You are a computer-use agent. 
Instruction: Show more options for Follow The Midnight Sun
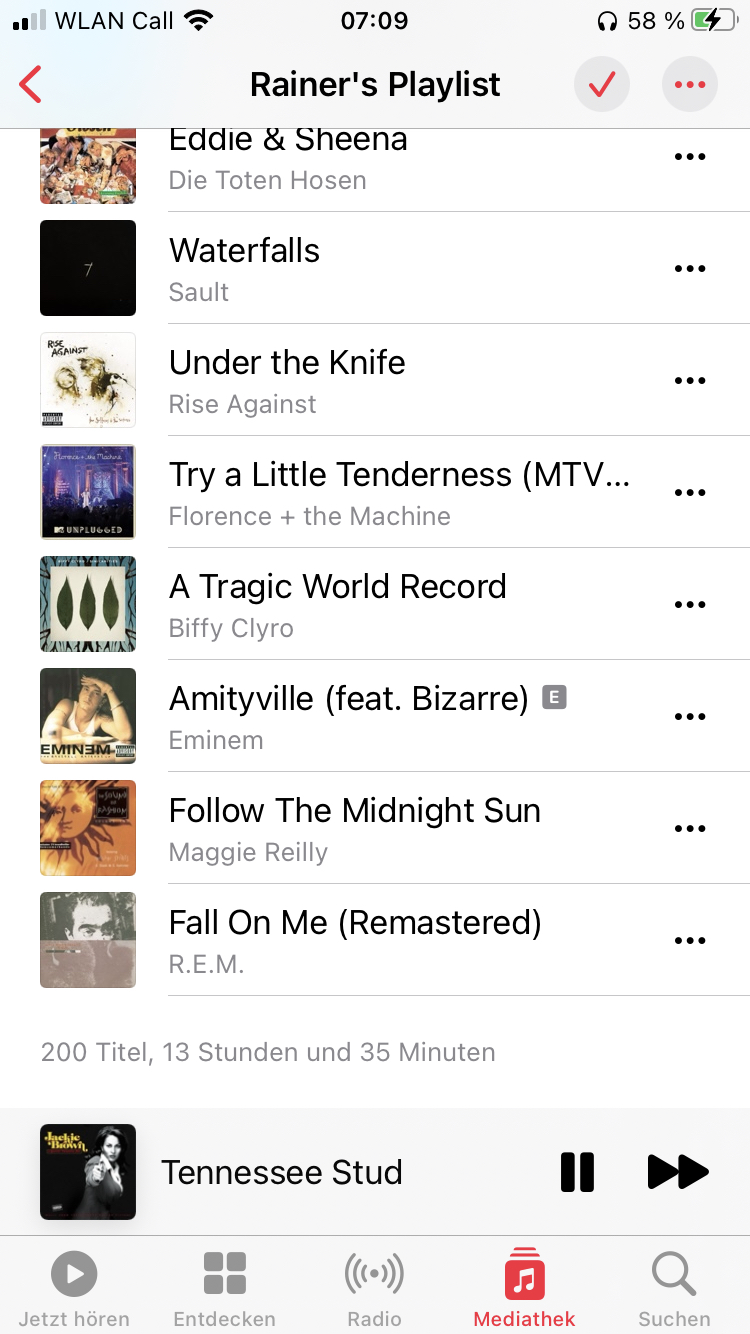coord(689,828)
